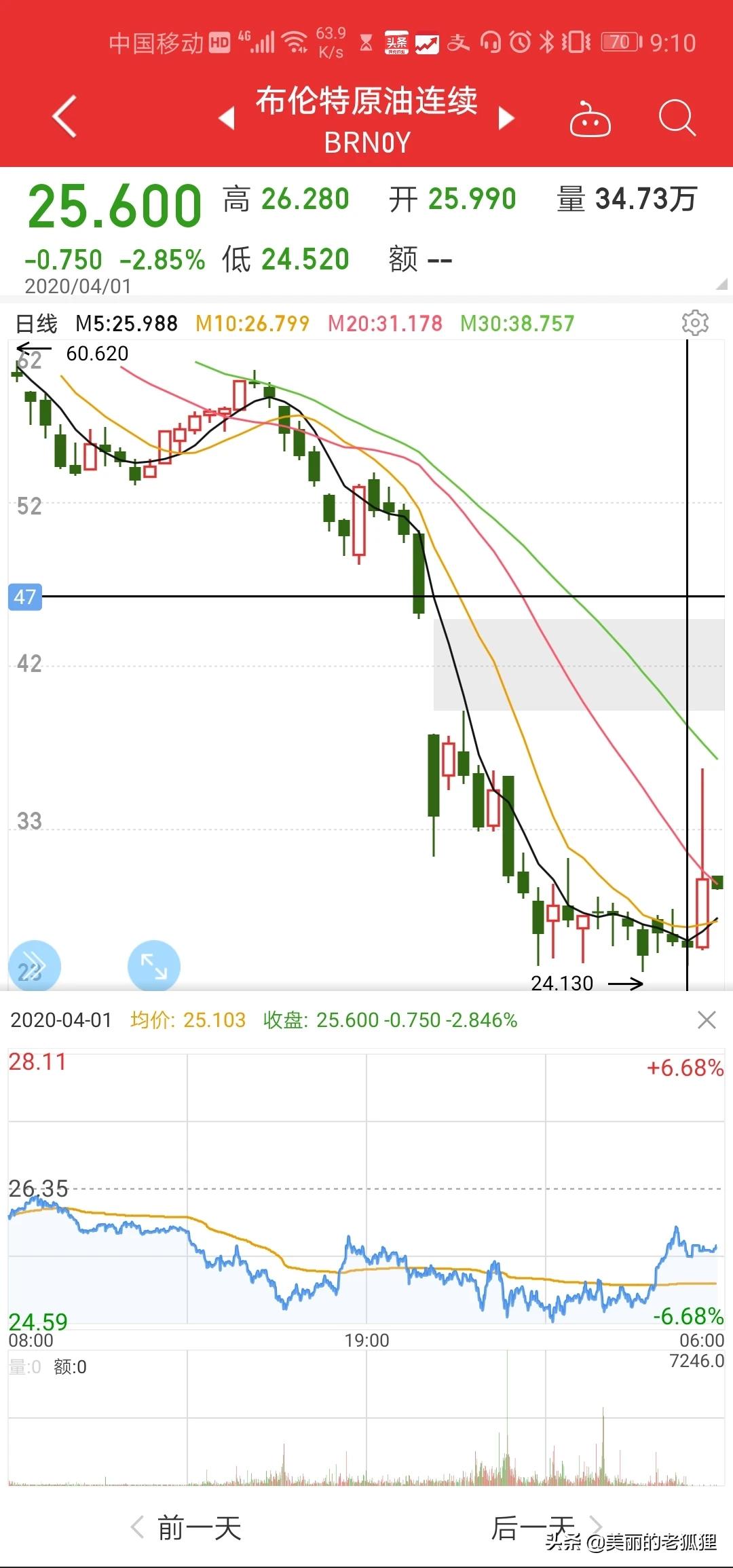Switch to the next instrument with right triangle

click(506, 118)
